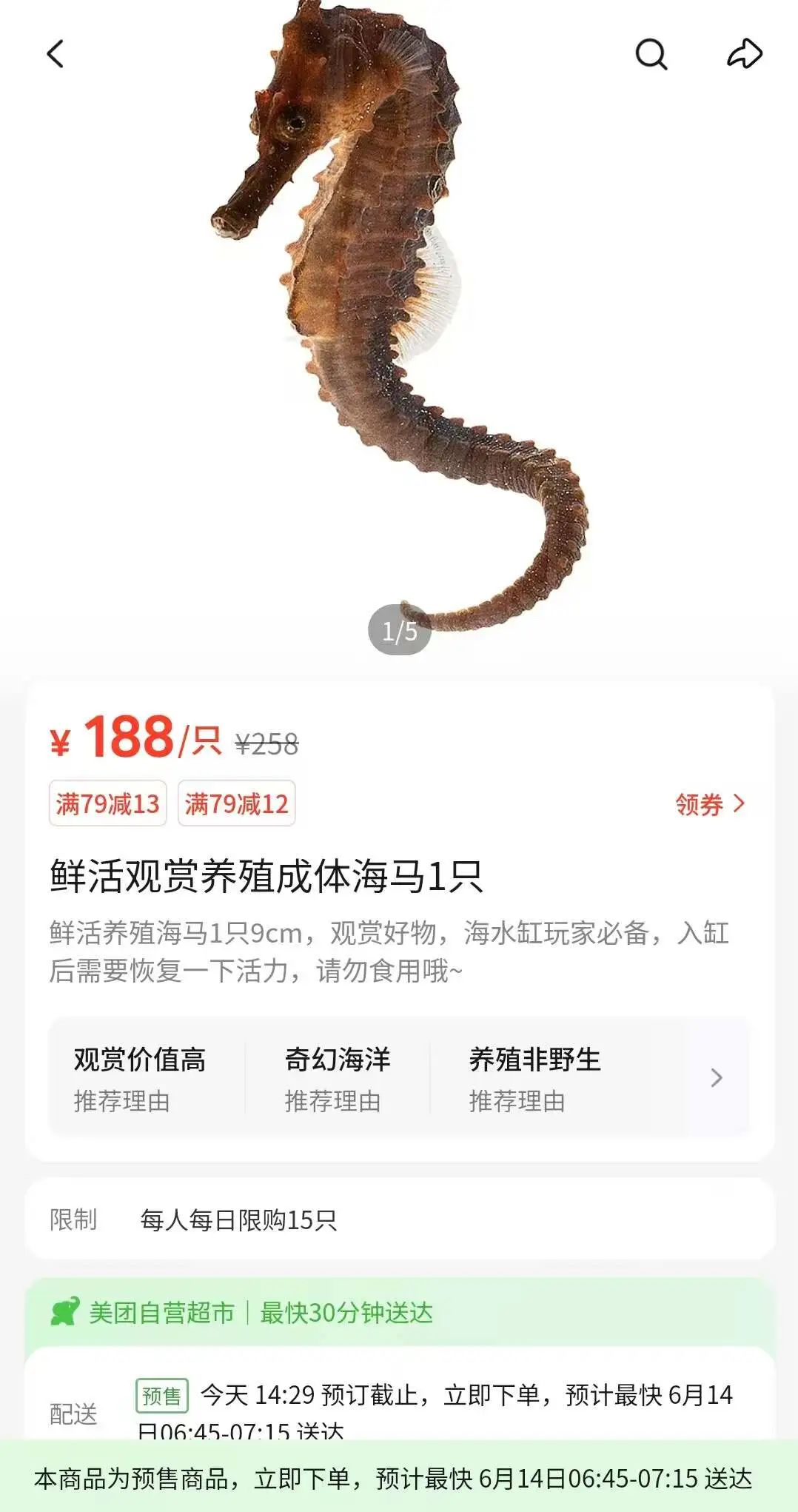
Task: Open the seahorse product image gallery
Action: pyautogui.click(x=399, y=326)
